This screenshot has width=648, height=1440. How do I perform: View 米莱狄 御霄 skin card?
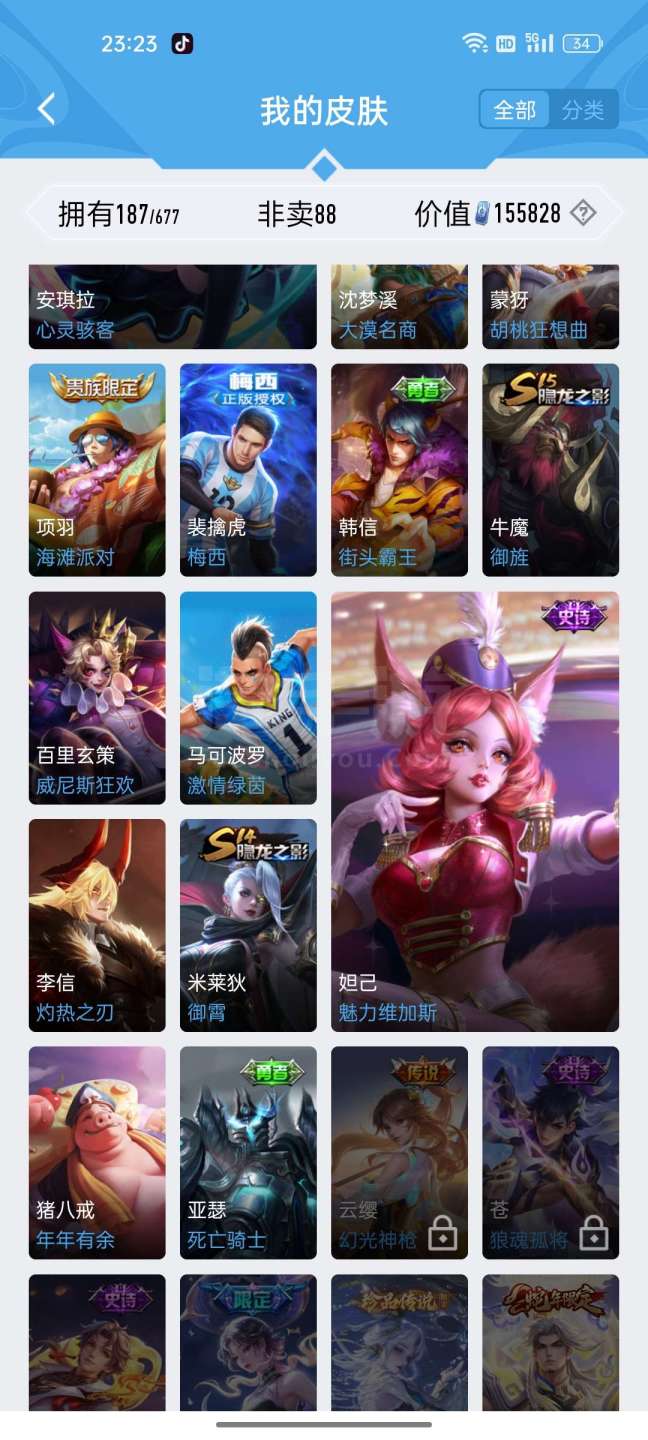click(x=248, y=925)
